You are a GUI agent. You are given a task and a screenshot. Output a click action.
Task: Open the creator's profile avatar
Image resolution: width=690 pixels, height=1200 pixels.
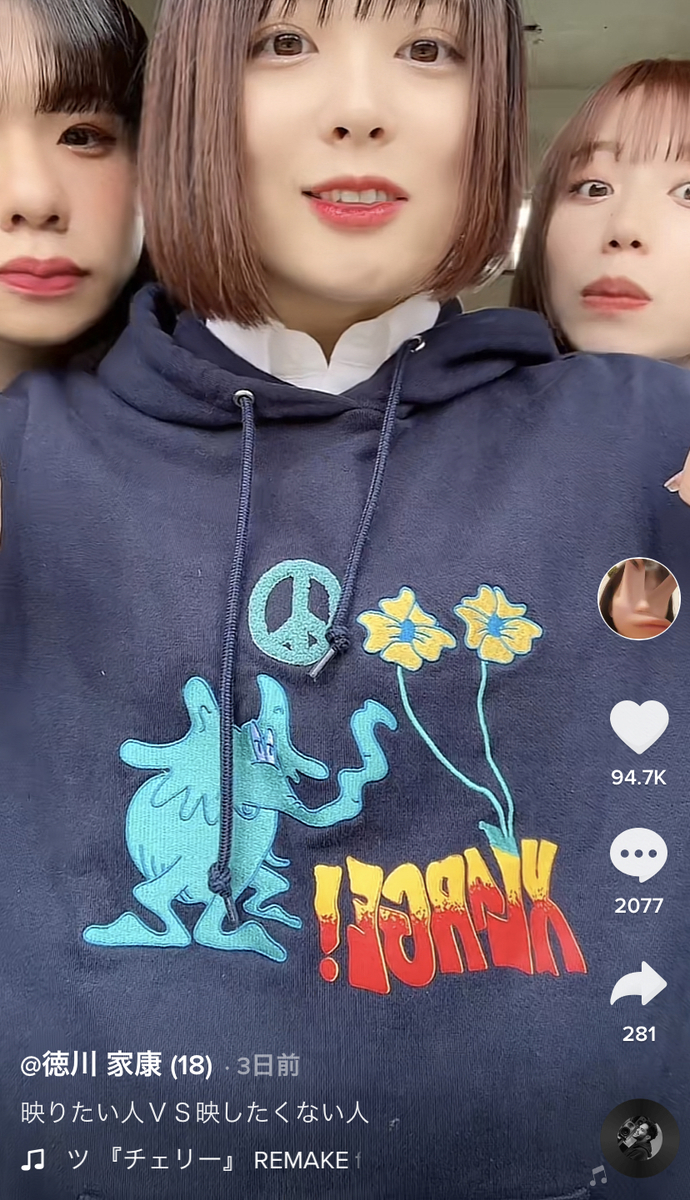pos(639,599)
